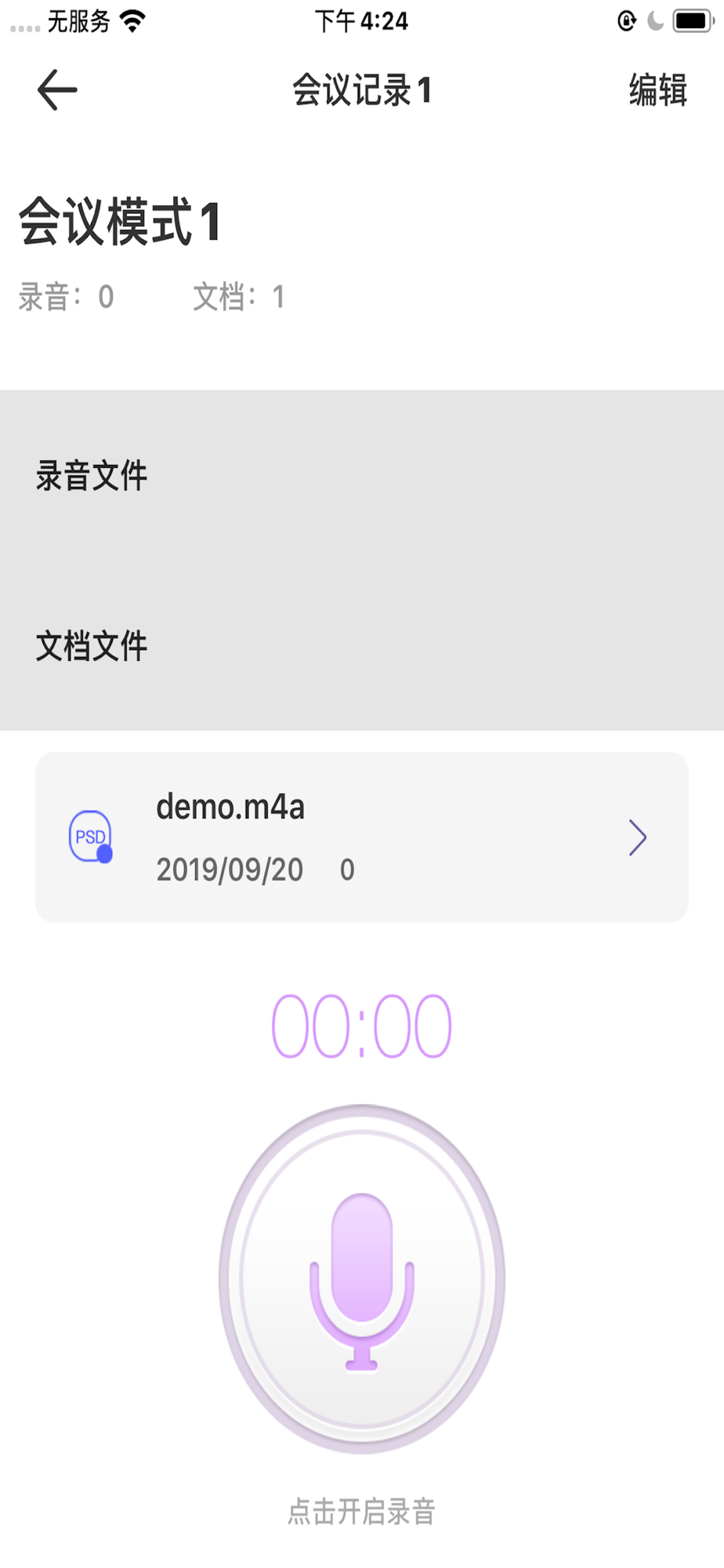
Task: Tap the chevron on the demo.m4a card
Action: click(x=638, y=837)
